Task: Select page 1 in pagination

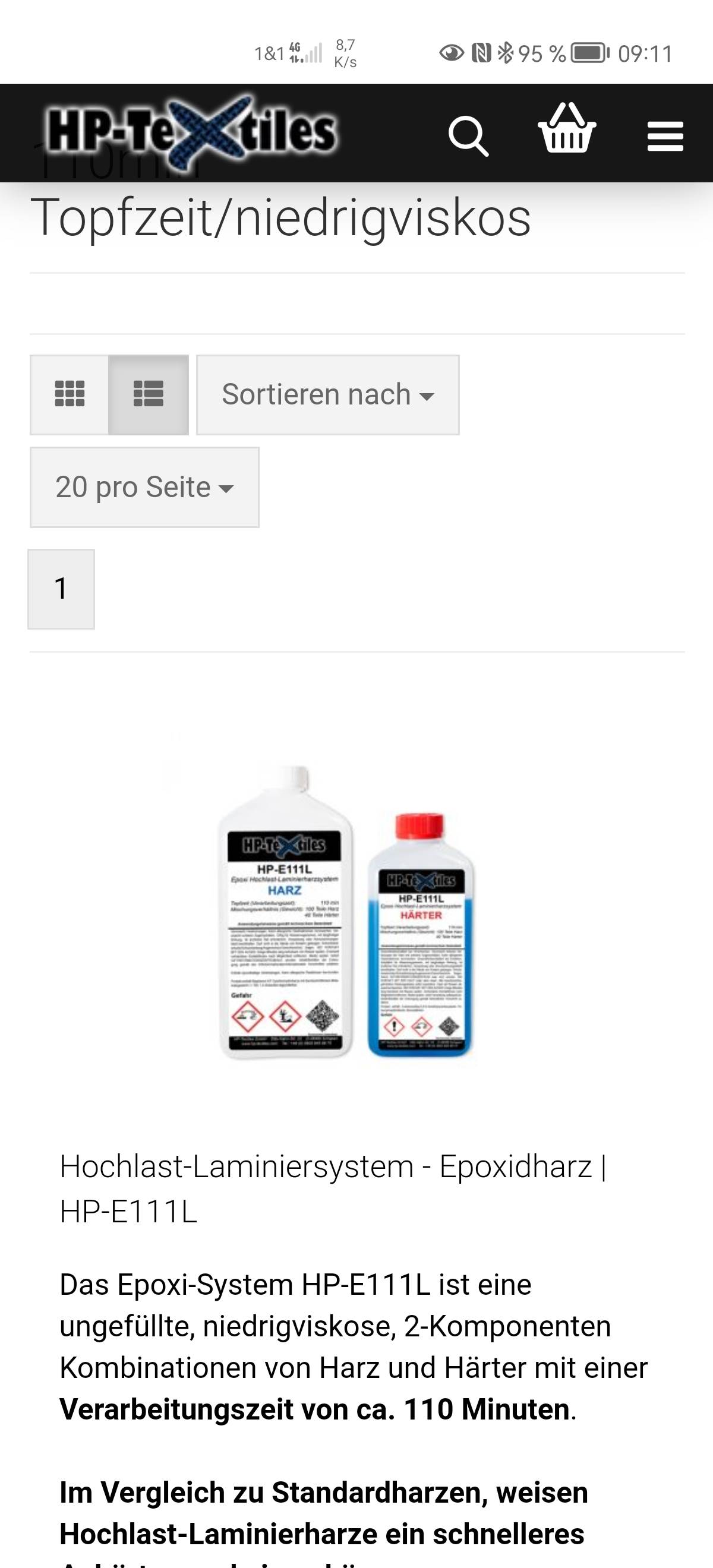Action: 61,588
